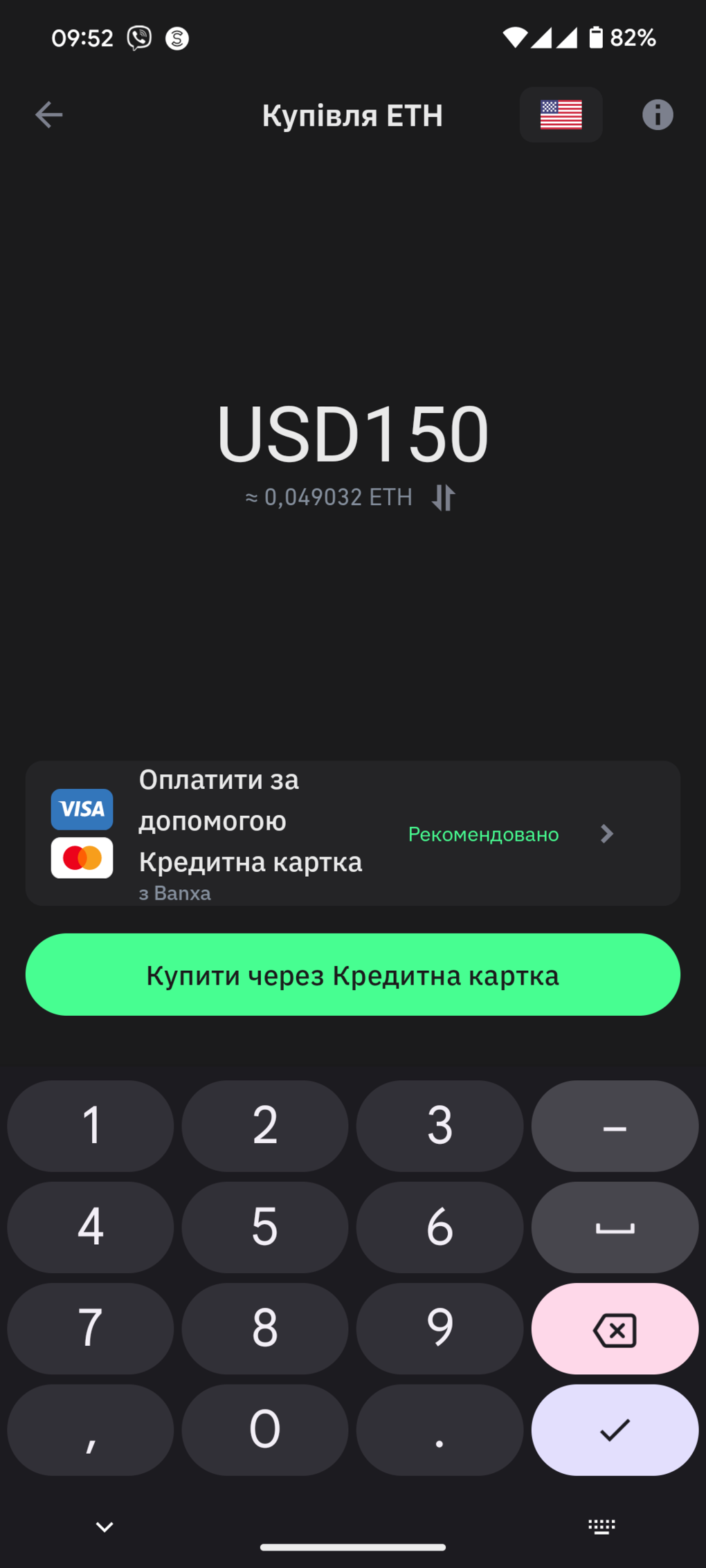Open the info icon

coord(657,115)
